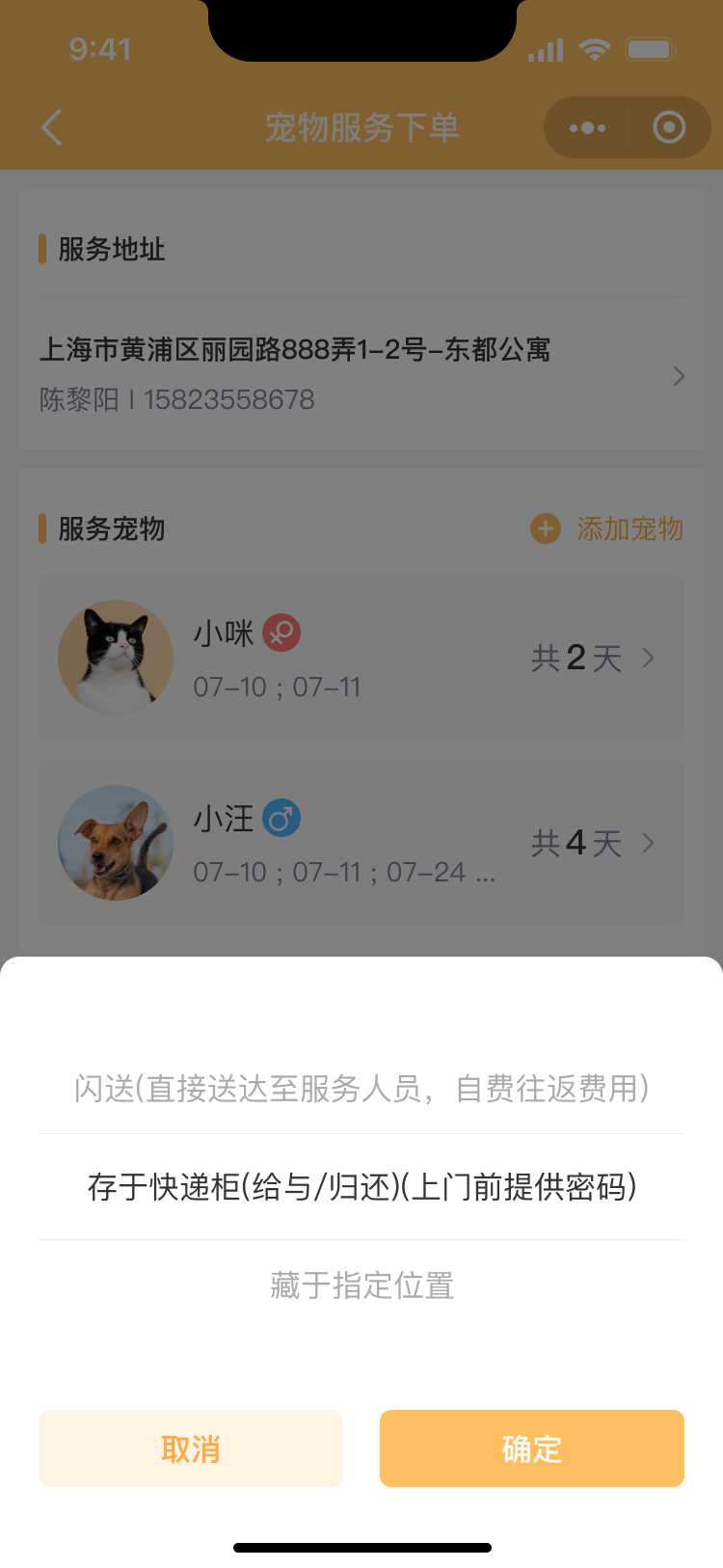Select 藏于指定位置 option
This screenshot has height=1568, width=723.
coord(361,1285)
